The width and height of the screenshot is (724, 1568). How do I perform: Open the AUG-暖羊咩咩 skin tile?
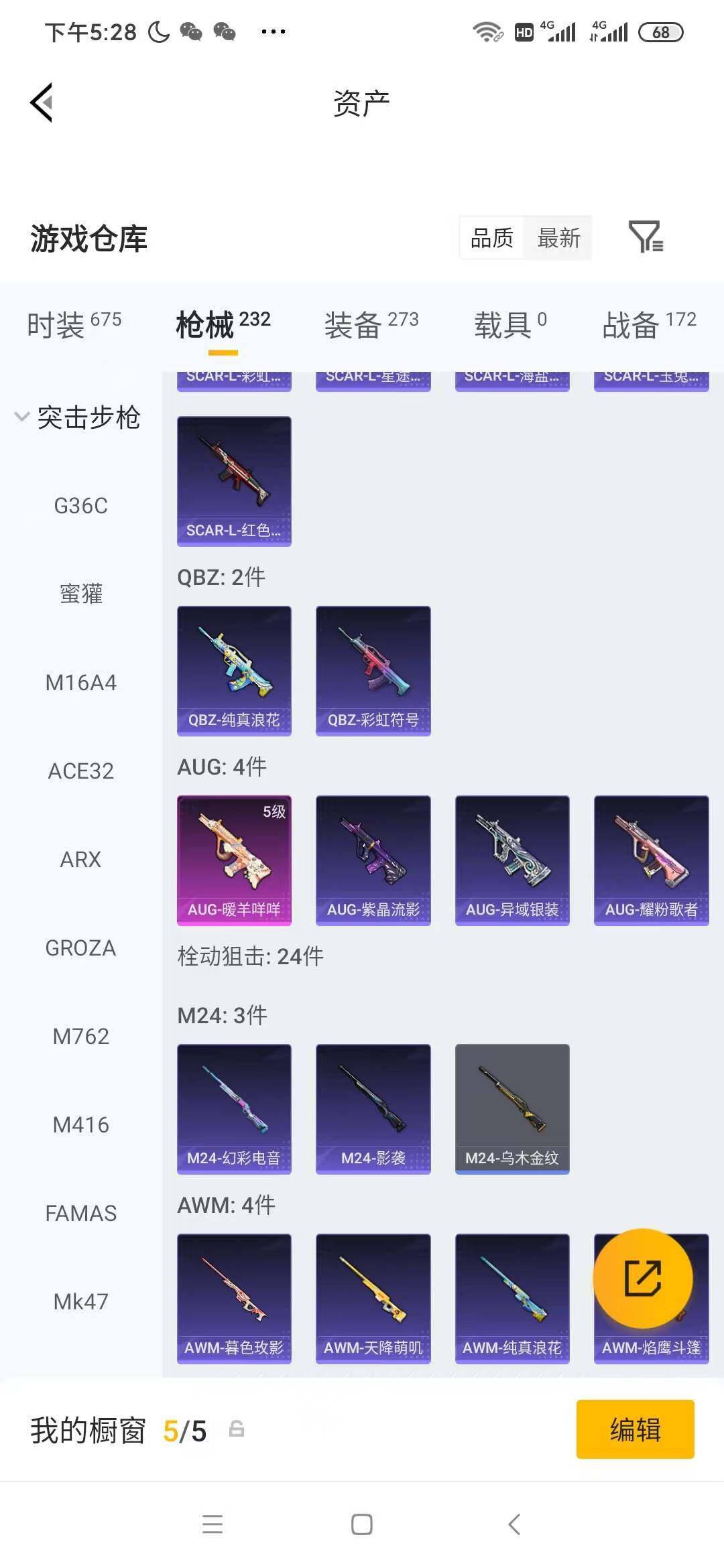point(234,860)
